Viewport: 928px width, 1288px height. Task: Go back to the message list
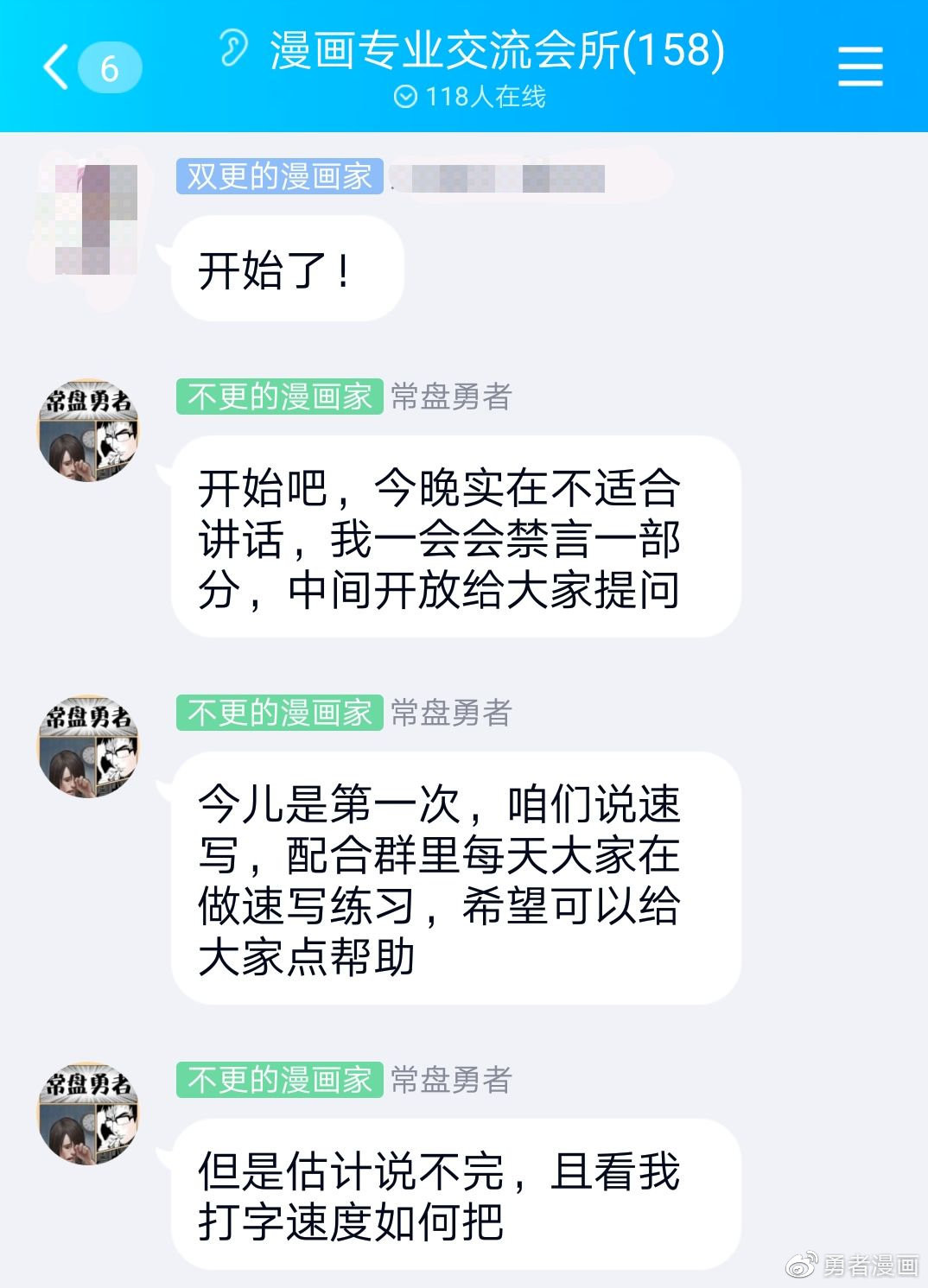pyautogui.click(x=58, y=67)
